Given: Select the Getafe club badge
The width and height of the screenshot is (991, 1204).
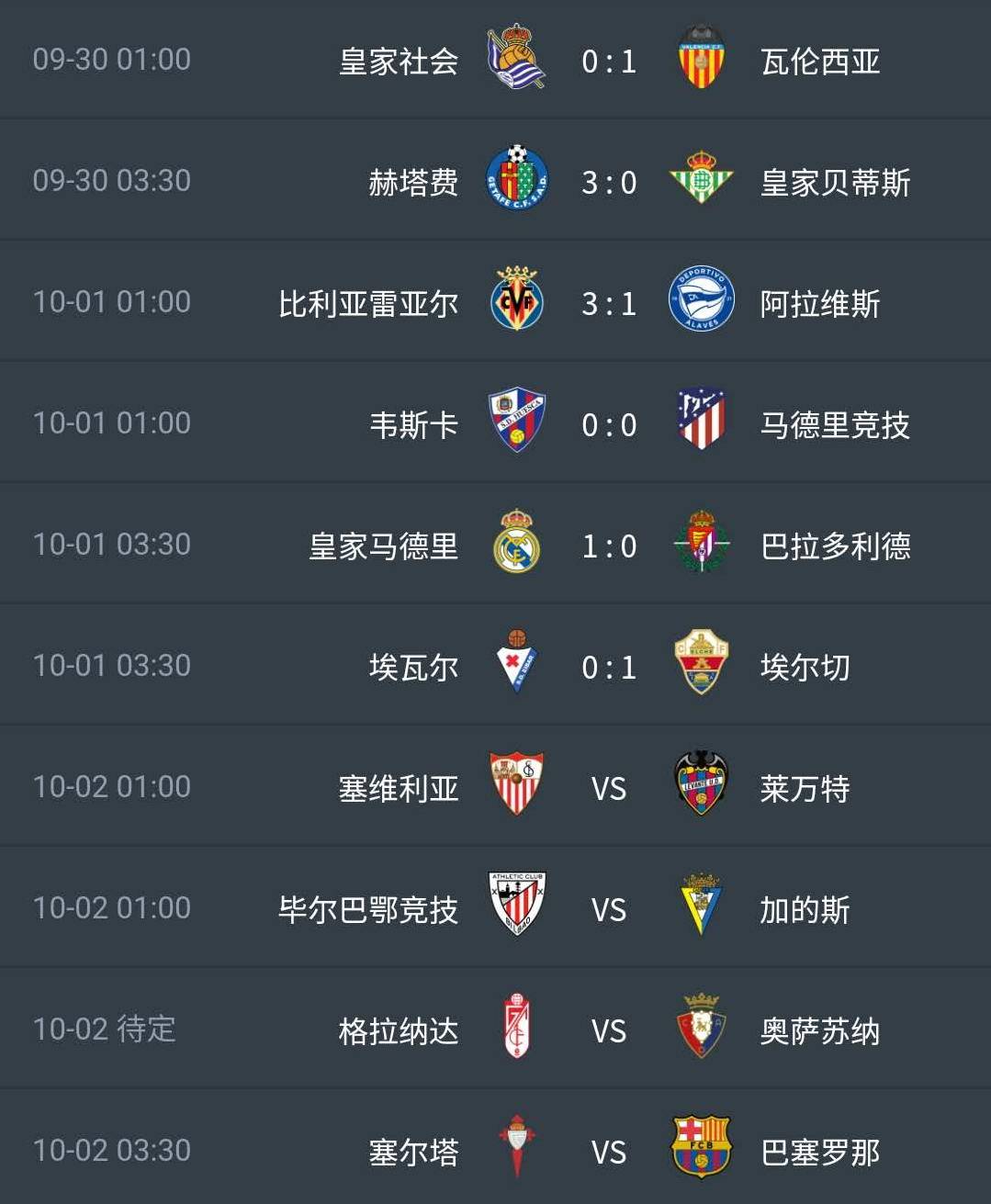Looking at the screenshot, I should pos(517,180).
